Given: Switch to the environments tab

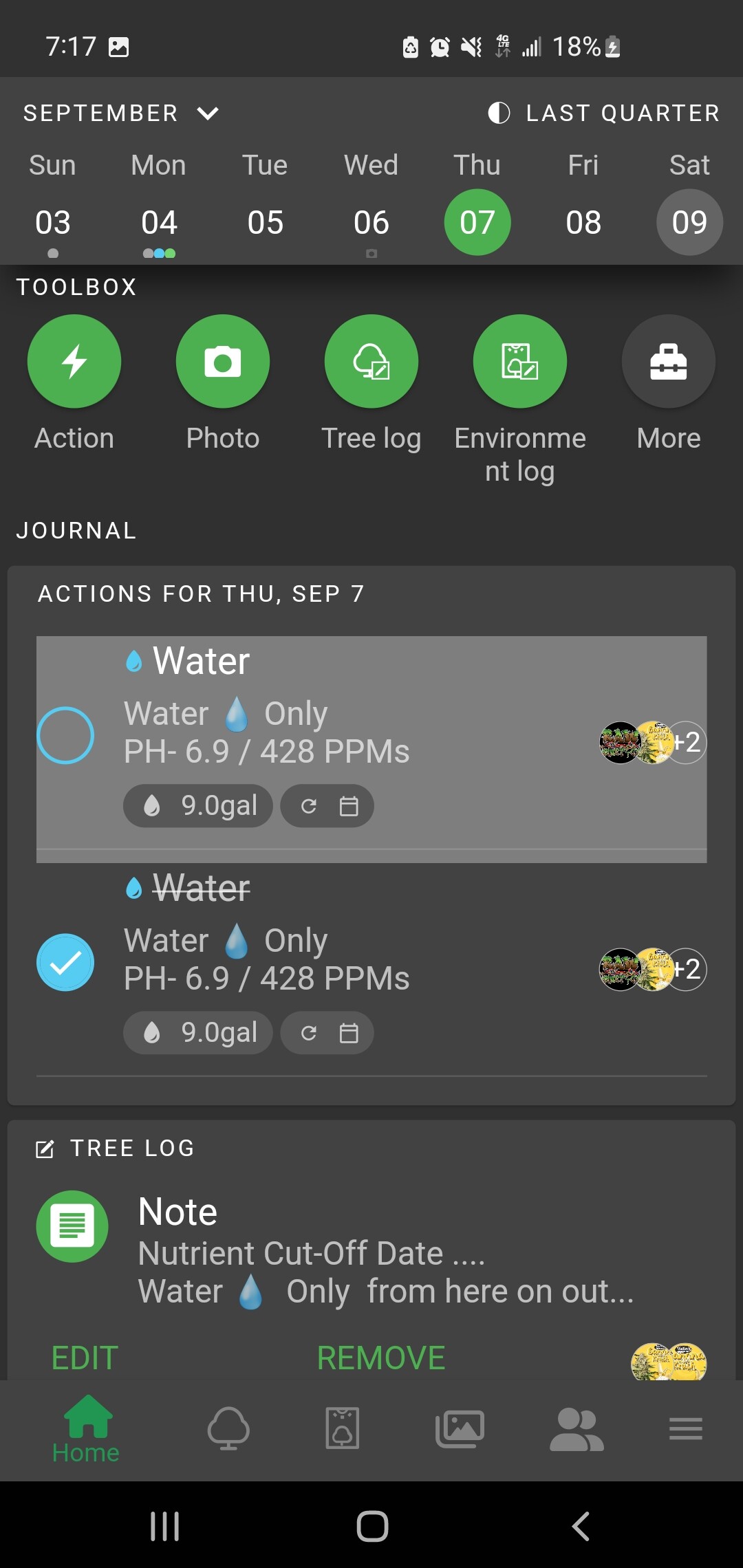Looking at the screenshot, I should coord(343,1428).
